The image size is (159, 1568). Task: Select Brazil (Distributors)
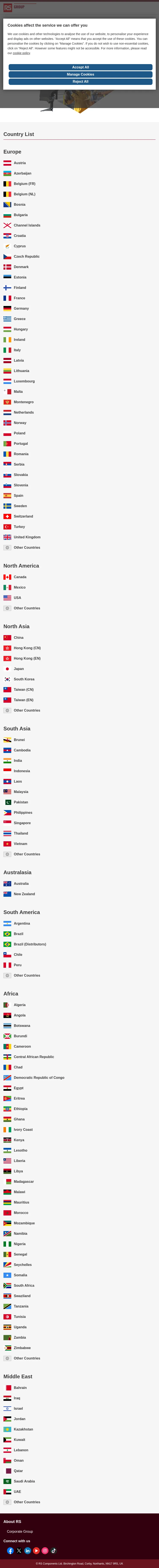point(29,944)
